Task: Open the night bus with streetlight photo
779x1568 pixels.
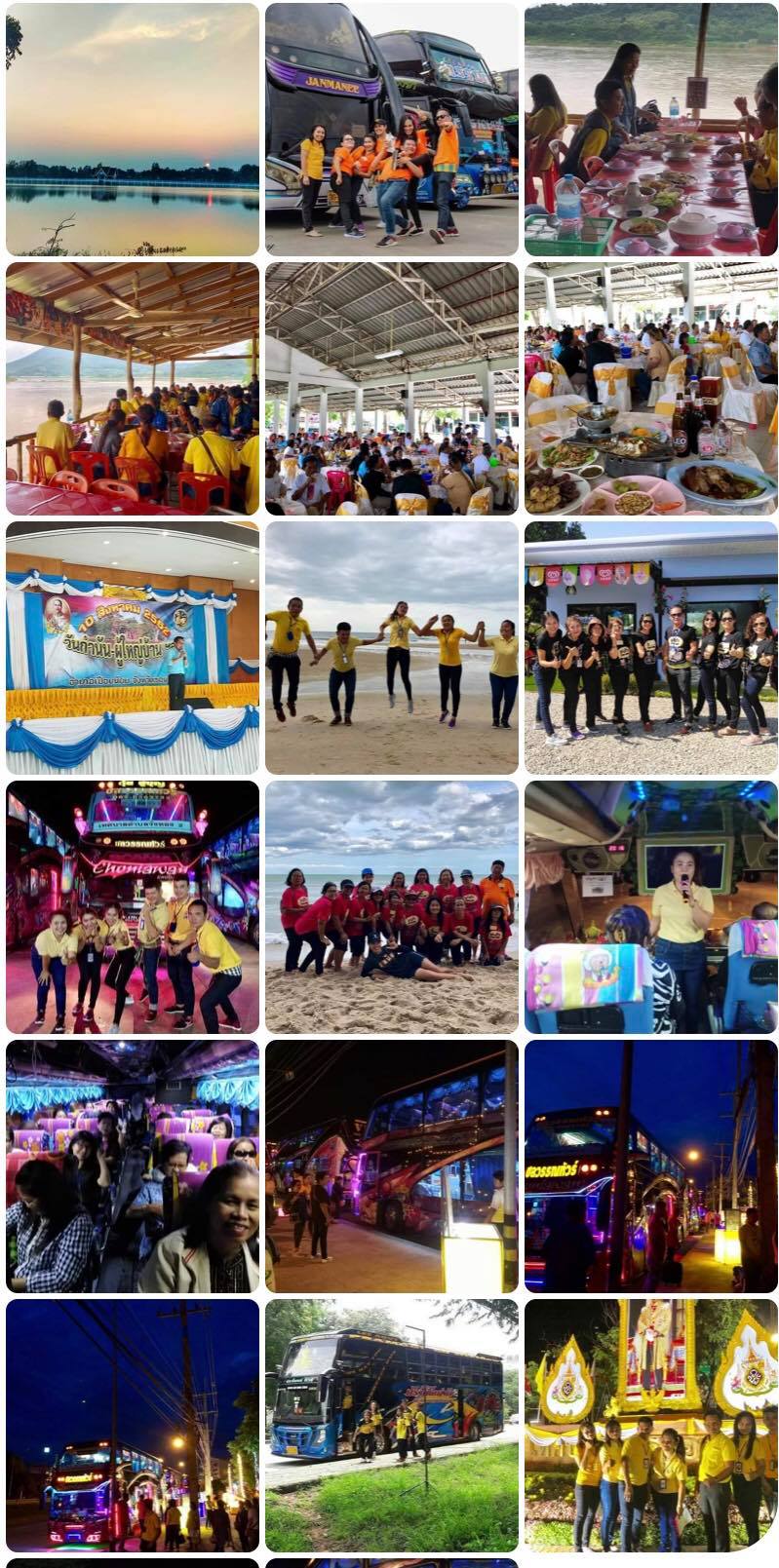Action: 651,1166
